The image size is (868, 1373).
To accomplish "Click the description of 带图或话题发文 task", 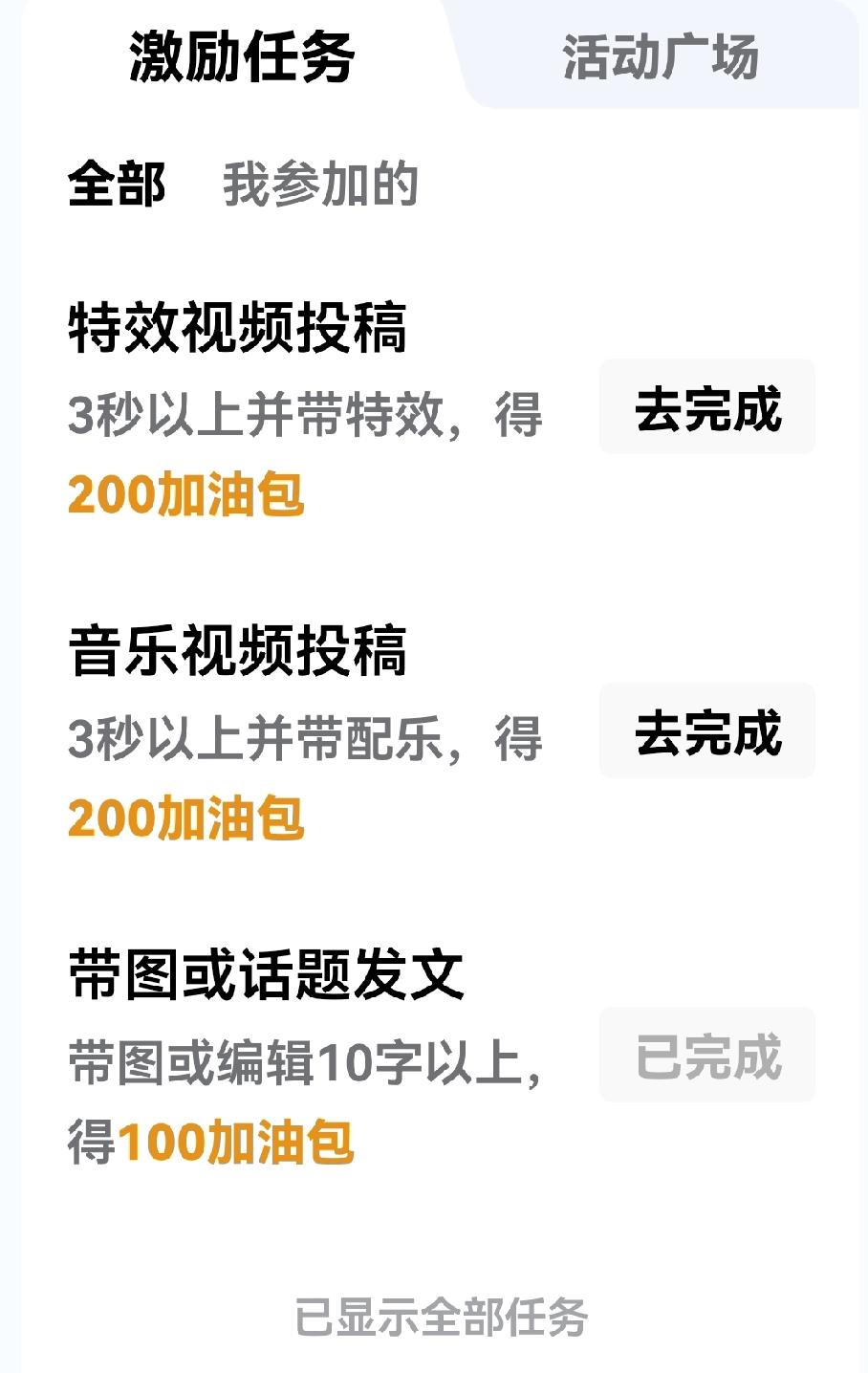I will point(306,1057).
